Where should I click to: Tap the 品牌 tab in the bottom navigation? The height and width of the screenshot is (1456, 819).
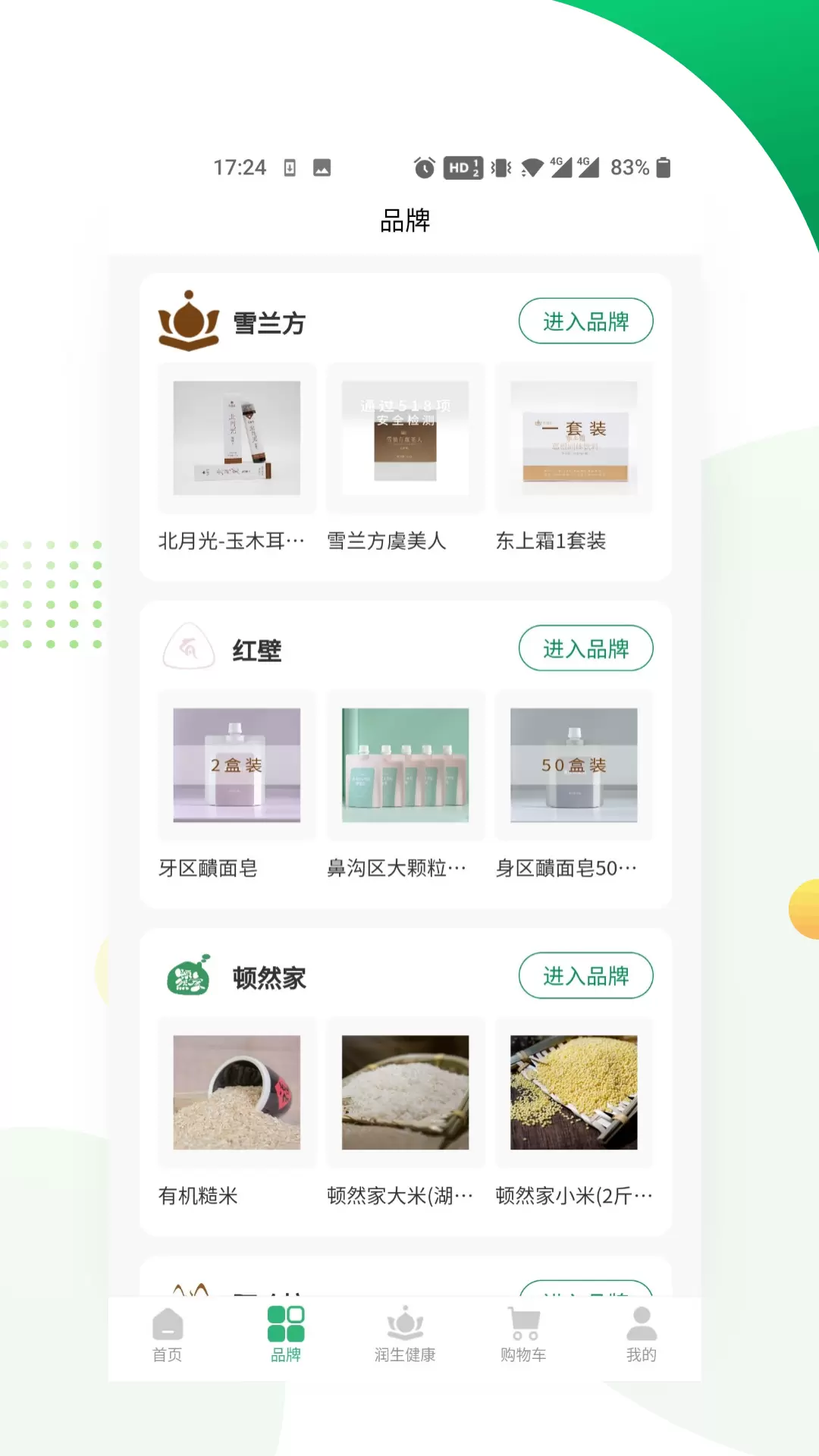click(x=286, y=1336)
